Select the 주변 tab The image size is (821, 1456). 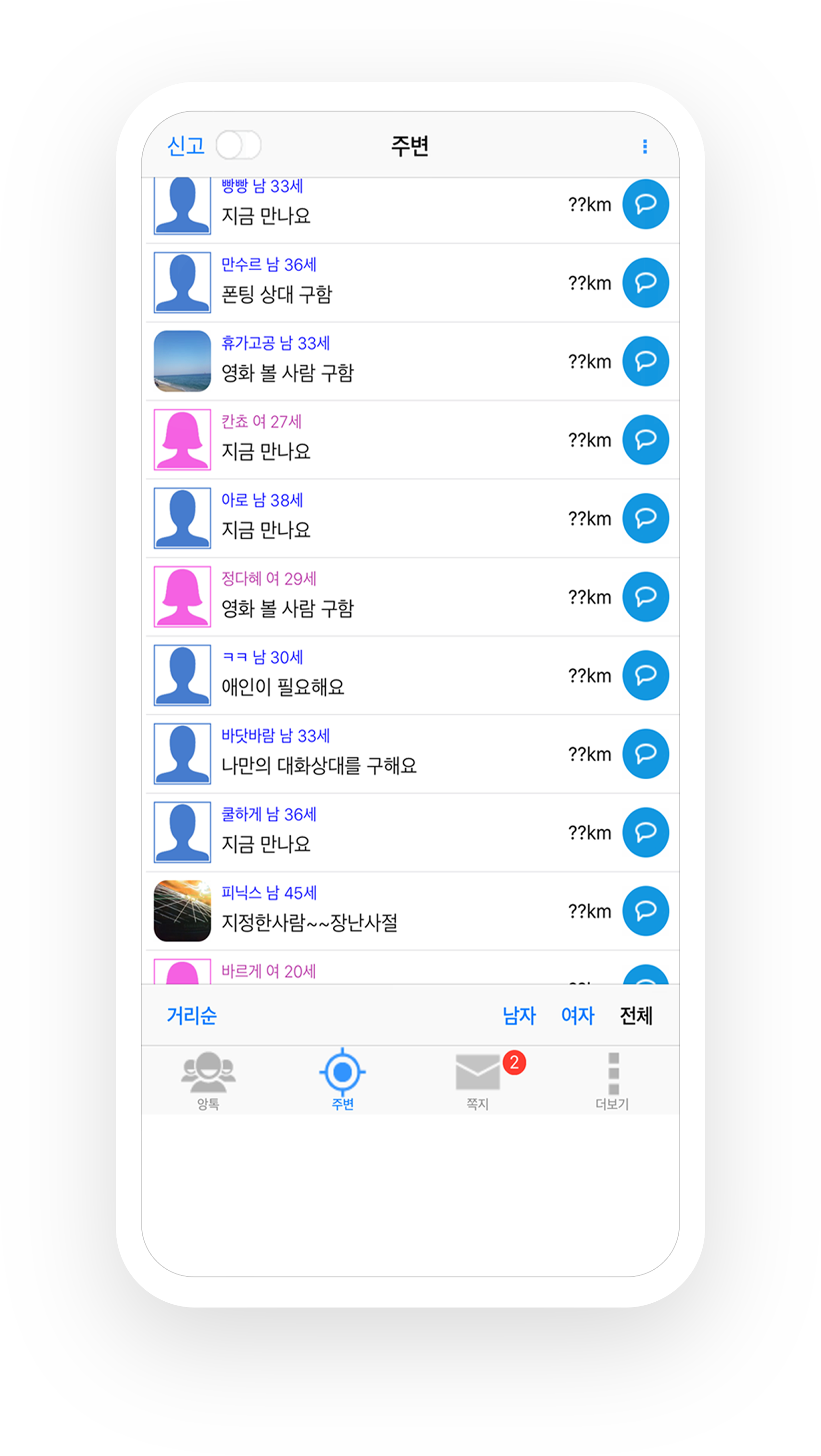342,1081
